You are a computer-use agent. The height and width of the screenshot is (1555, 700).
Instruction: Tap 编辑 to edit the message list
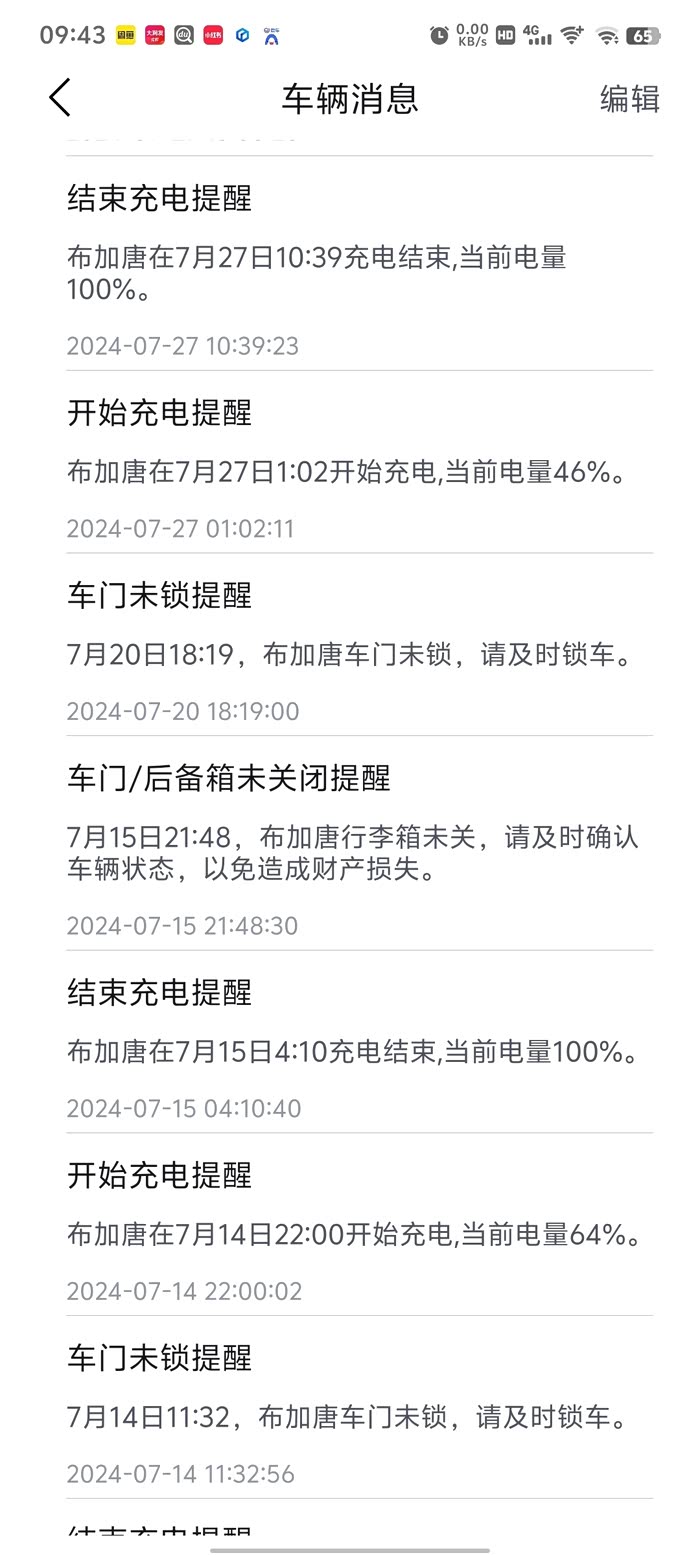tap(629, 98)
